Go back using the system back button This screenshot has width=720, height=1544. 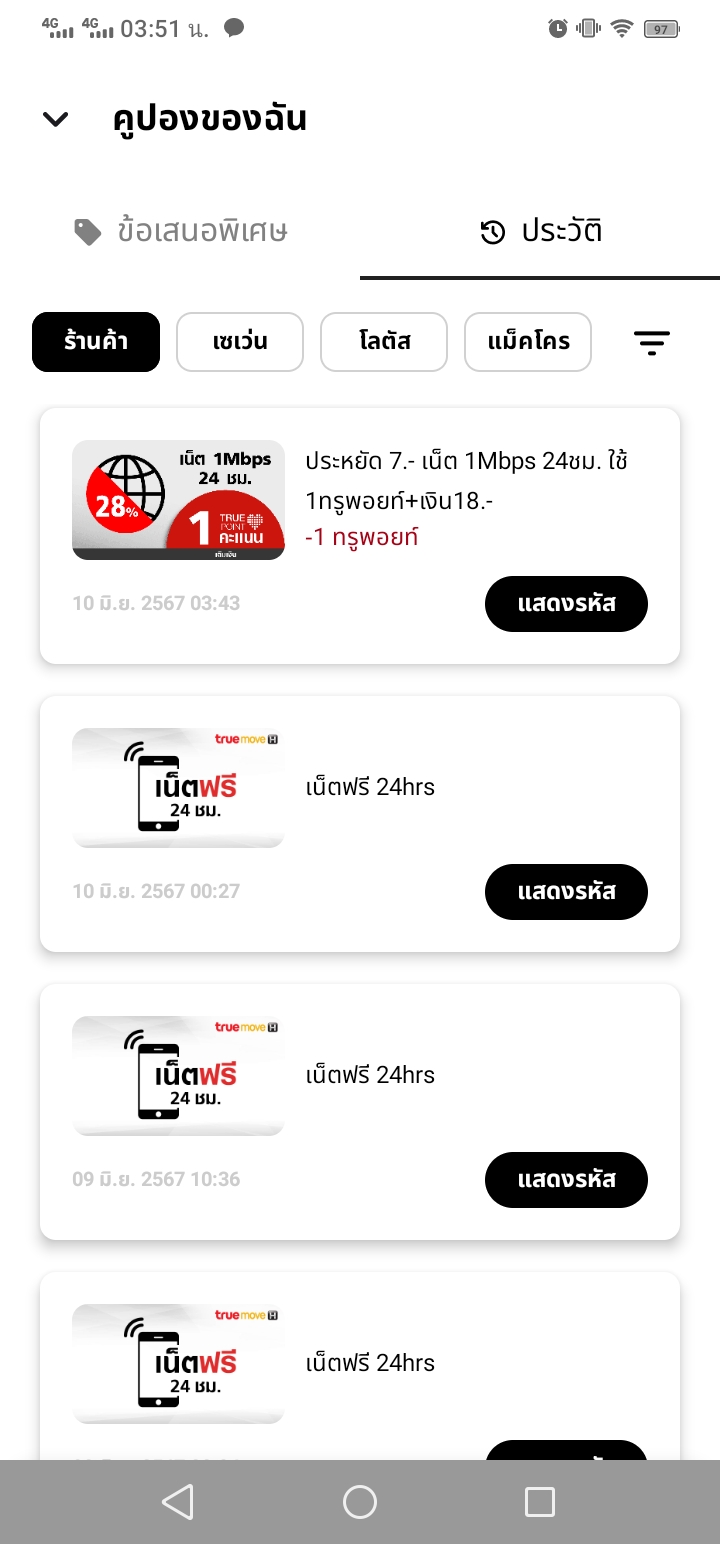(178, 1502)
